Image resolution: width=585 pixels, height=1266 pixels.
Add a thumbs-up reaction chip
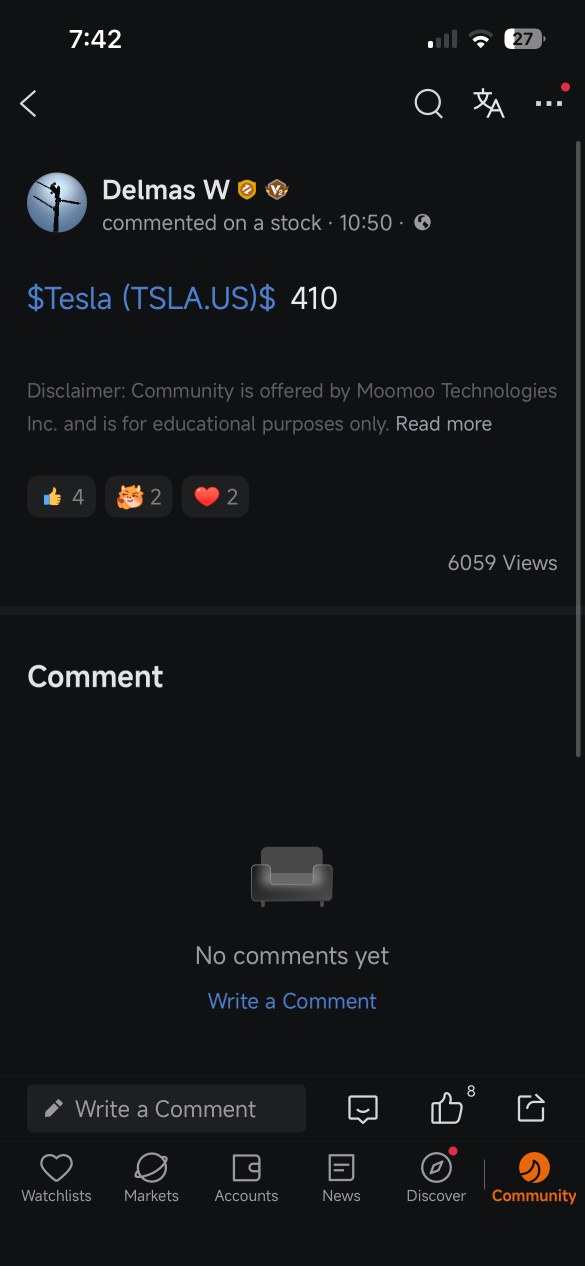62,497
